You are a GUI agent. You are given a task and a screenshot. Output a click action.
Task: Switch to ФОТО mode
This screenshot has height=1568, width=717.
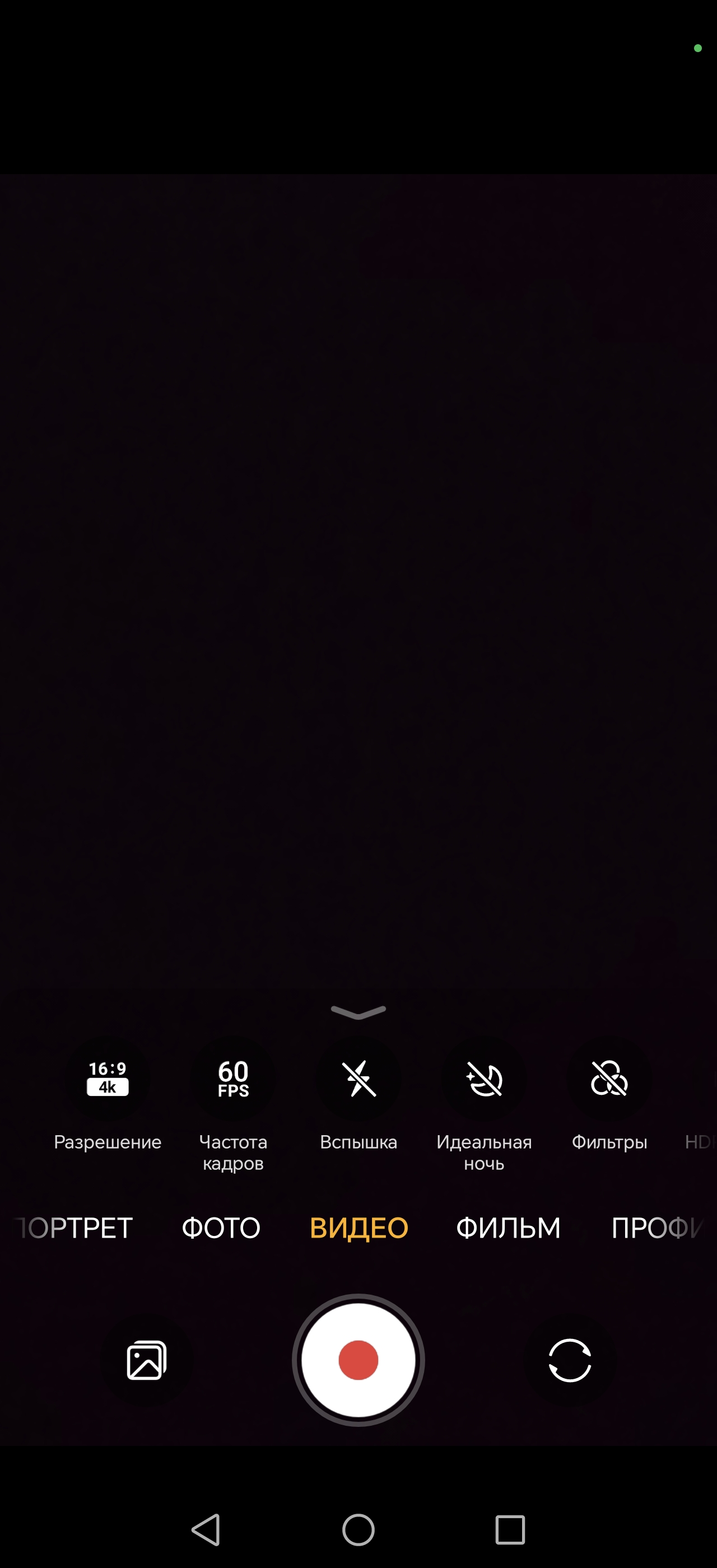[x=221, y=1228]
